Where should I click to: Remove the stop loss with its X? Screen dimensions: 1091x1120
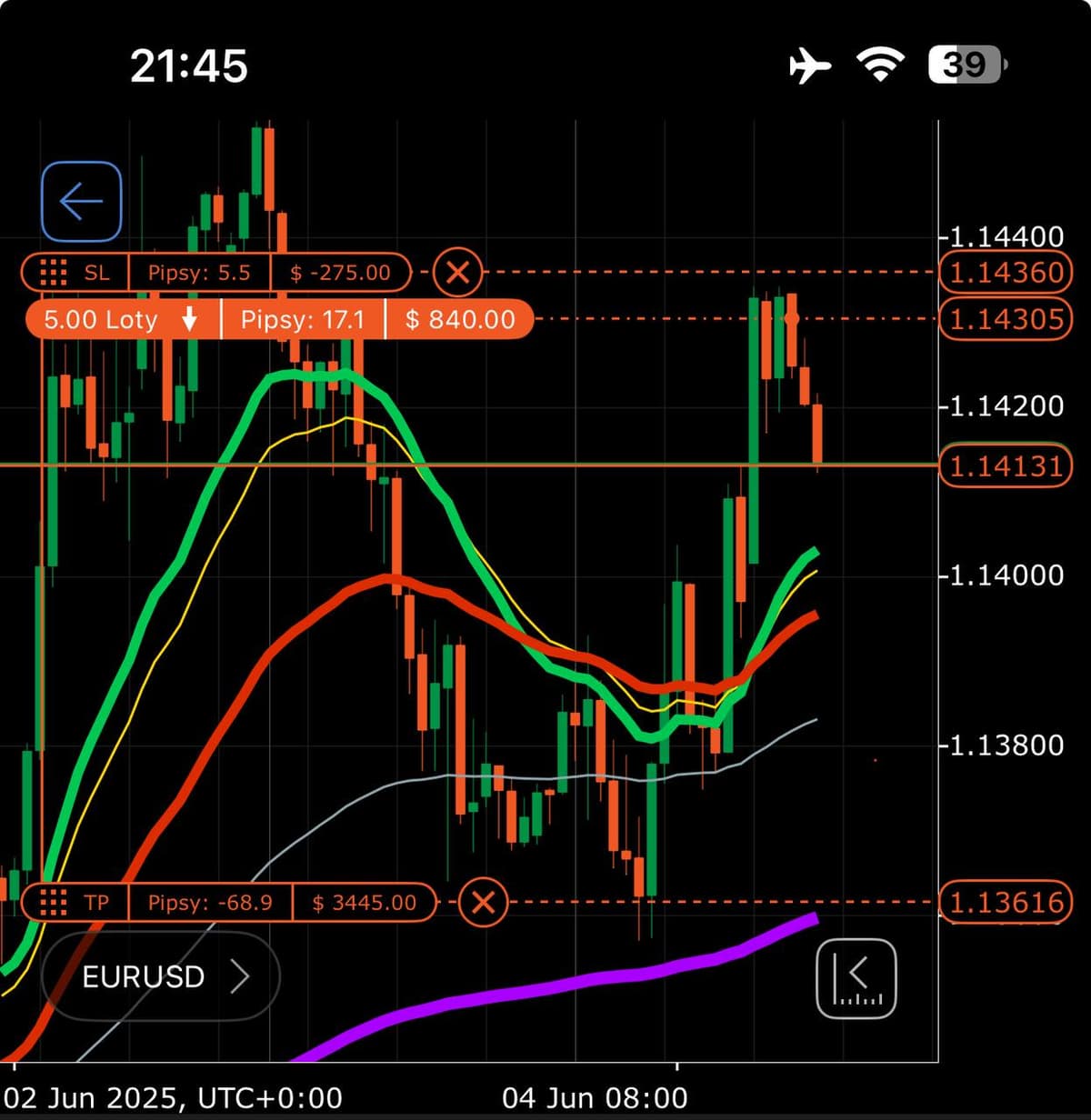(x=457, y=272)
